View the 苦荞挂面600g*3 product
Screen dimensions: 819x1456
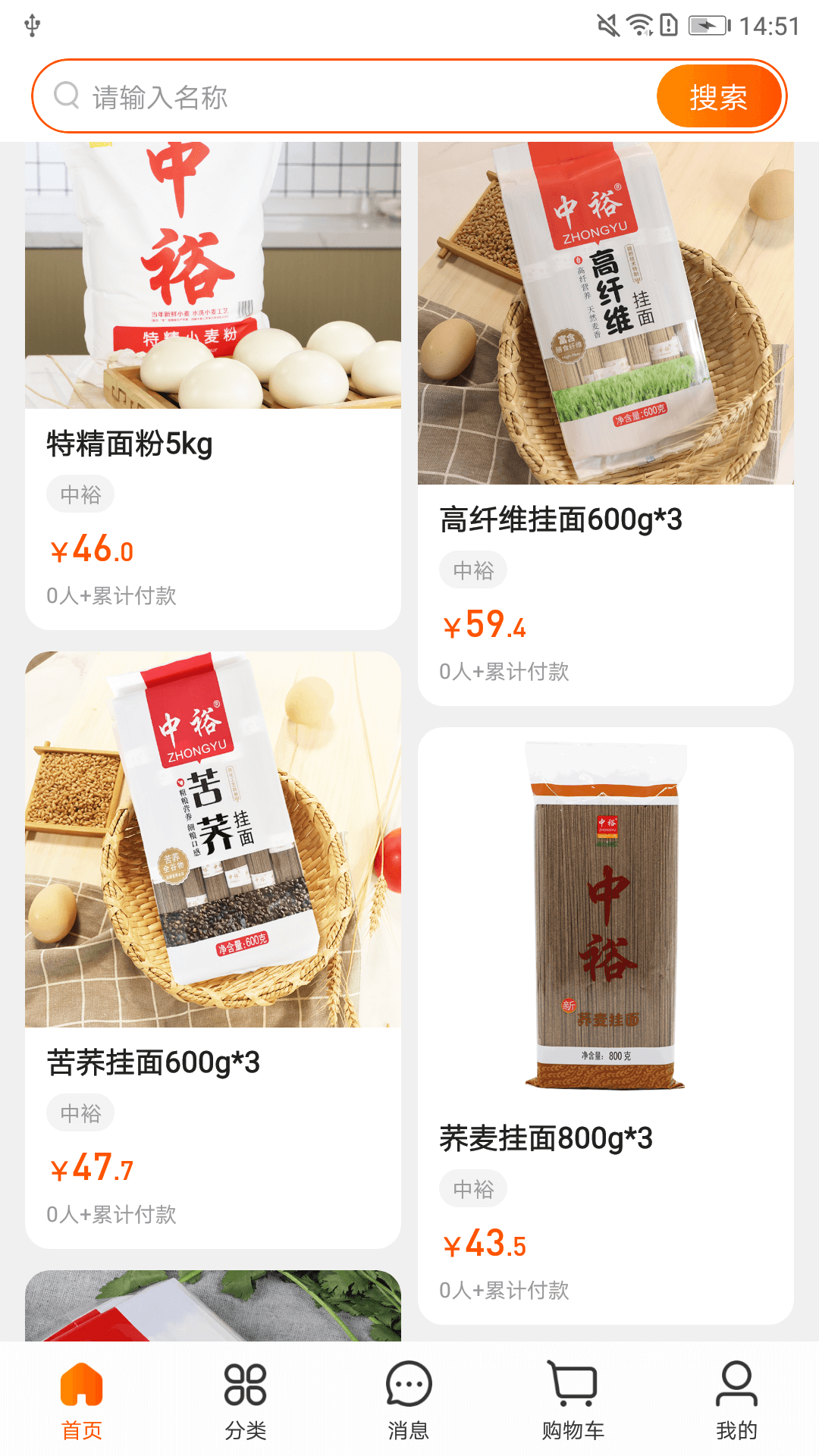212,948
